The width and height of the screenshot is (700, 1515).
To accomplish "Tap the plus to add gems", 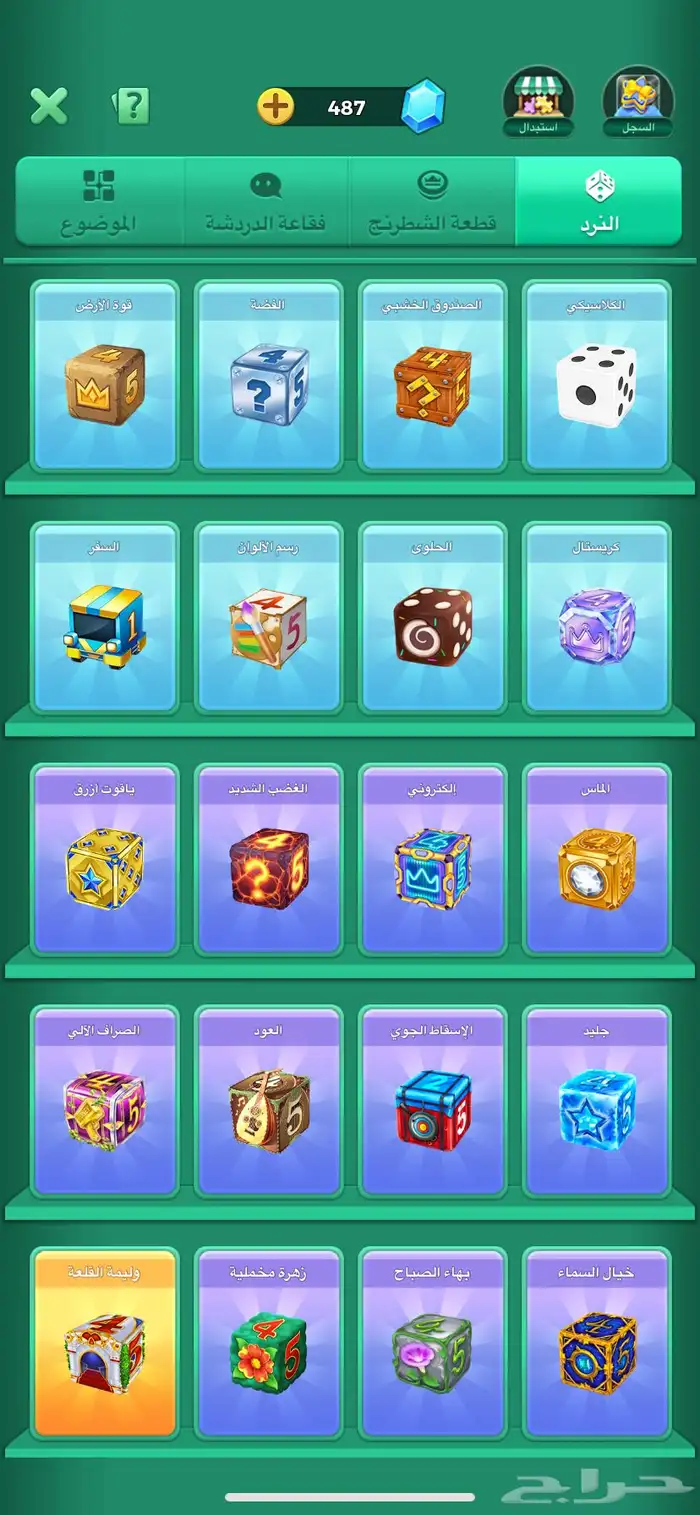I will click(276, 106).
